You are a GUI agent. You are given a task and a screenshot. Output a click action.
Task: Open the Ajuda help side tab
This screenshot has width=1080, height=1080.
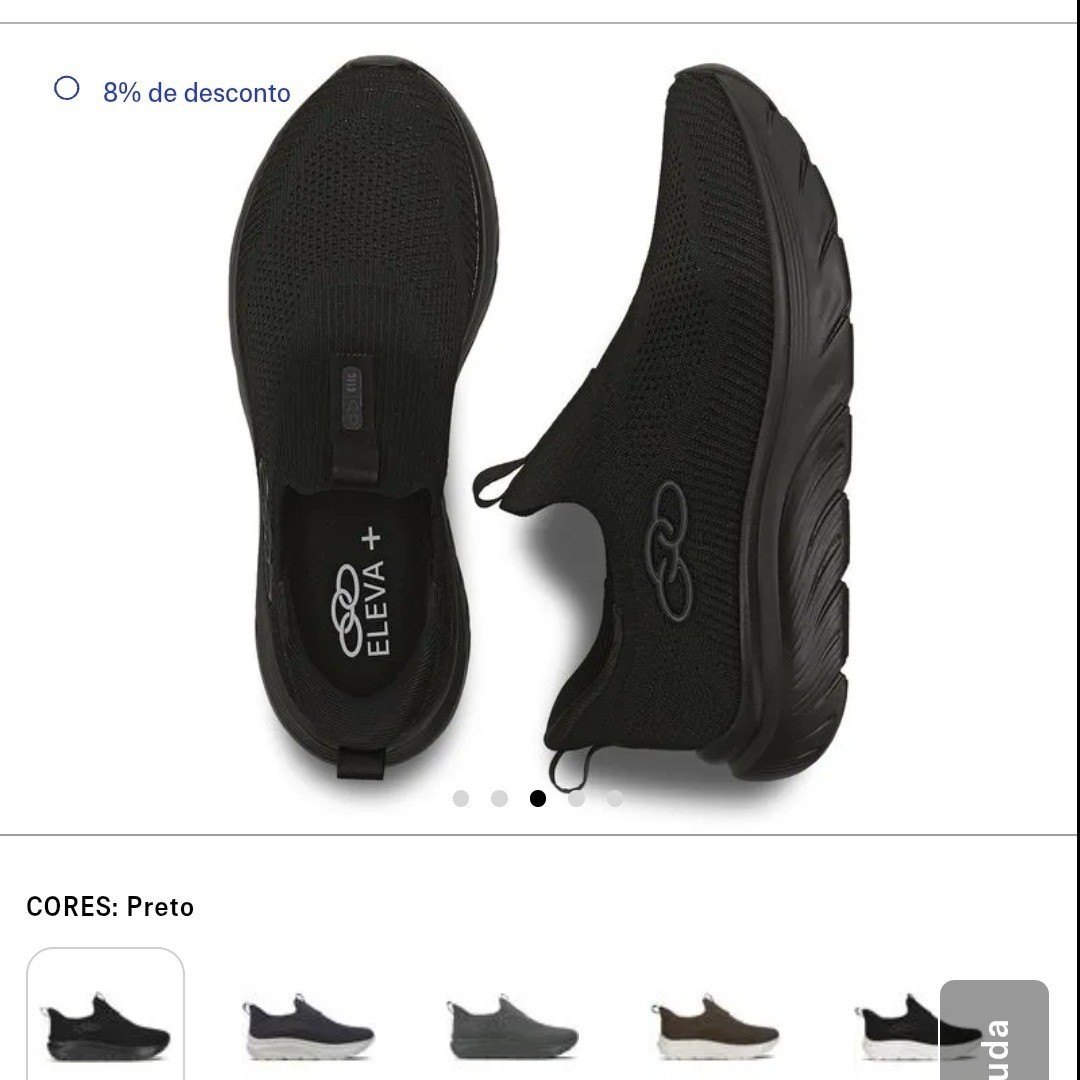coord(995,1035)
